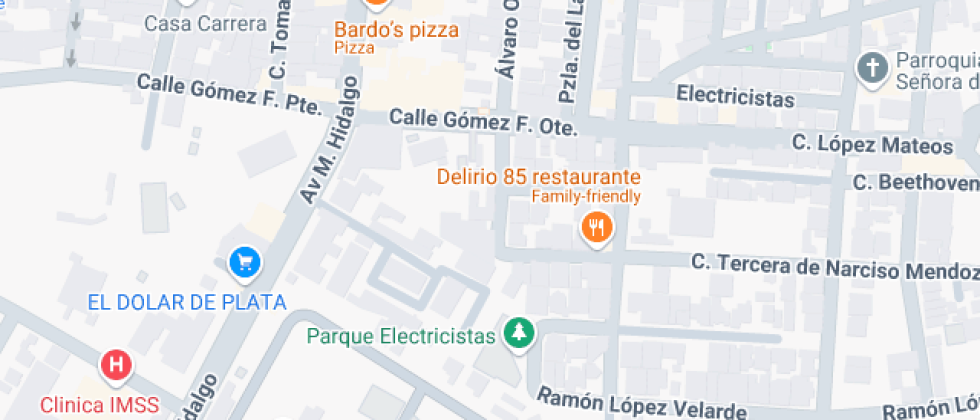Viewport: 980px width, 420px height.
Task: Open the Clinica IMSS hospital pin
Action: (x=117, y=365)
